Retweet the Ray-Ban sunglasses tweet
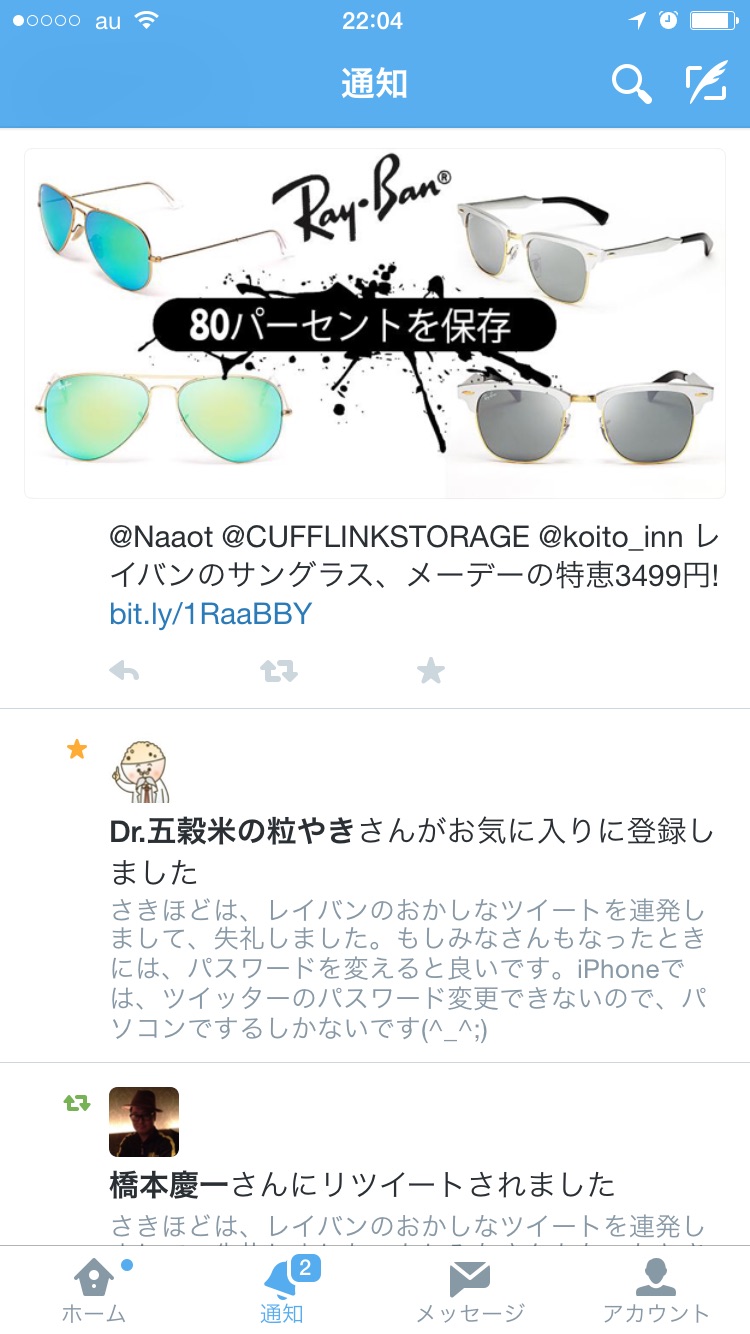This screenshot has height=1334, width=750. pos(279,671)
